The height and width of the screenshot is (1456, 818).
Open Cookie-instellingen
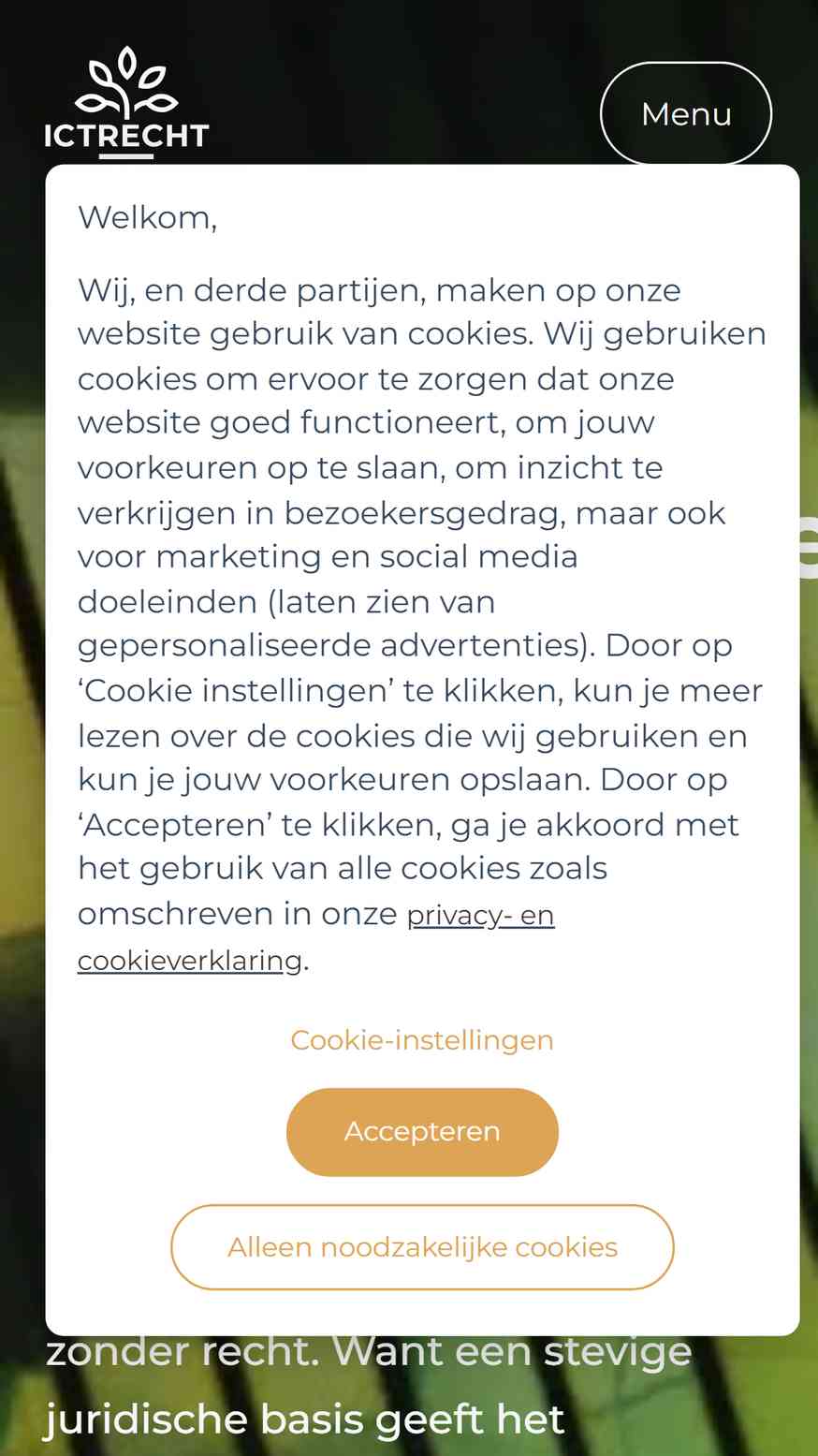422,1040
